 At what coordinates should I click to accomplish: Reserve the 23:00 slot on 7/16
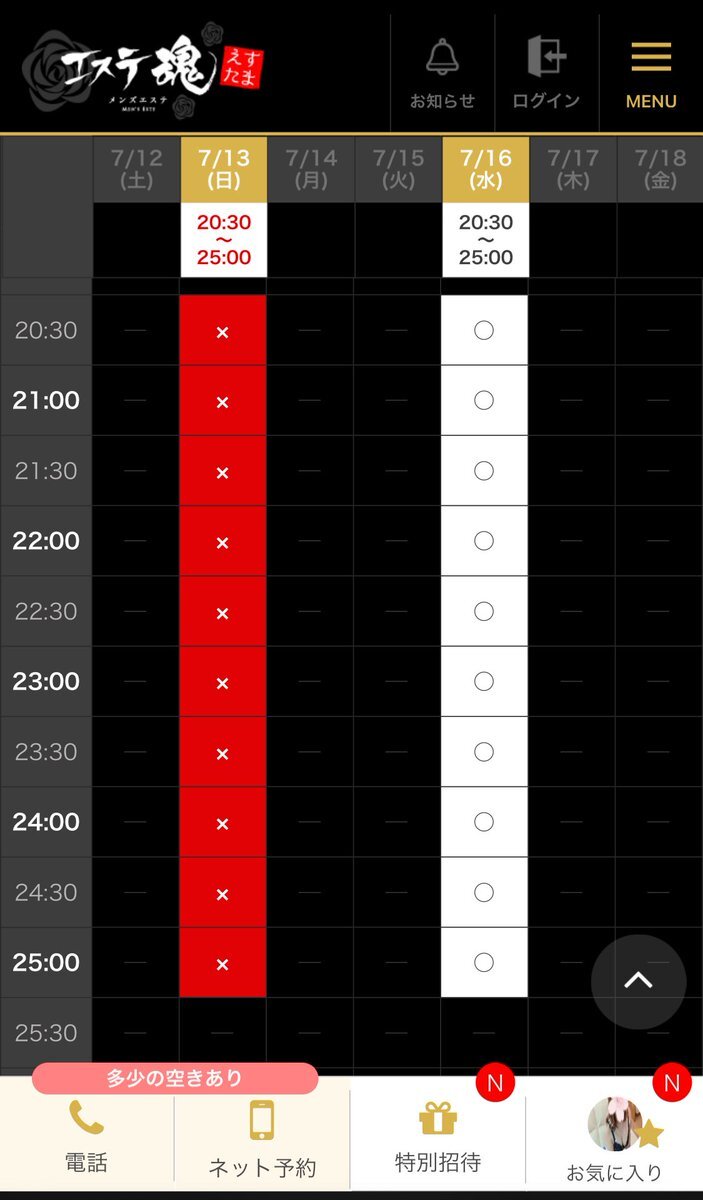(x=484, y=681)
